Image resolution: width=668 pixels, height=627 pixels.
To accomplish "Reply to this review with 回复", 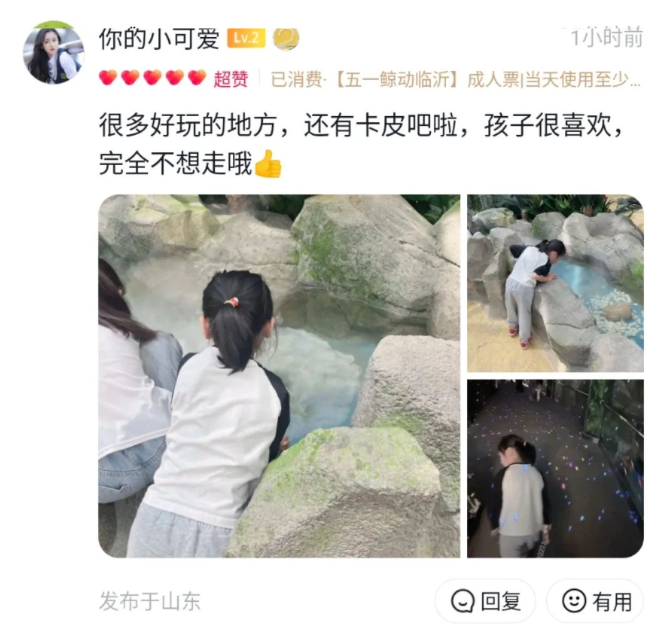I will 486,601.
